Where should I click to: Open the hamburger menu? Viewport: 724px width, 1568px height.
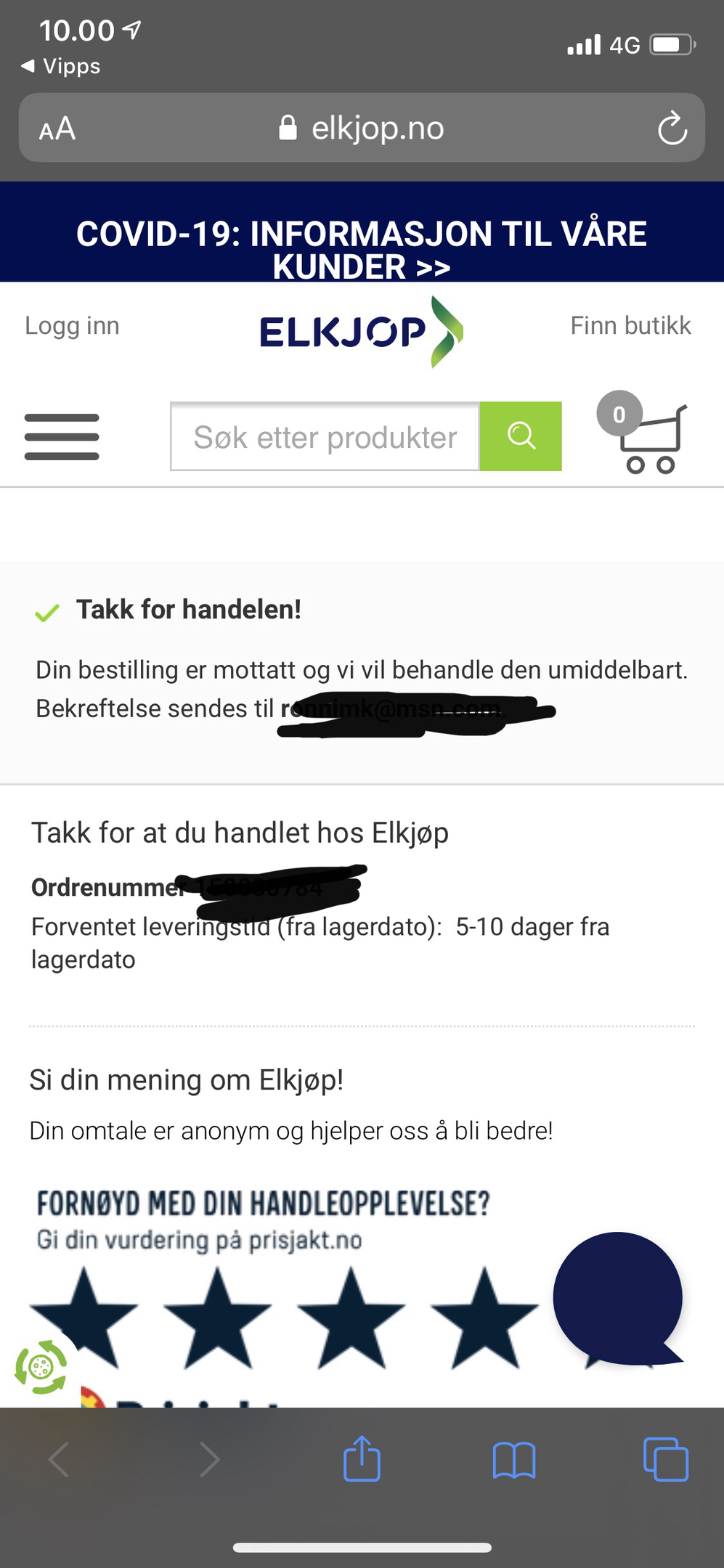(x=62, y=437)
